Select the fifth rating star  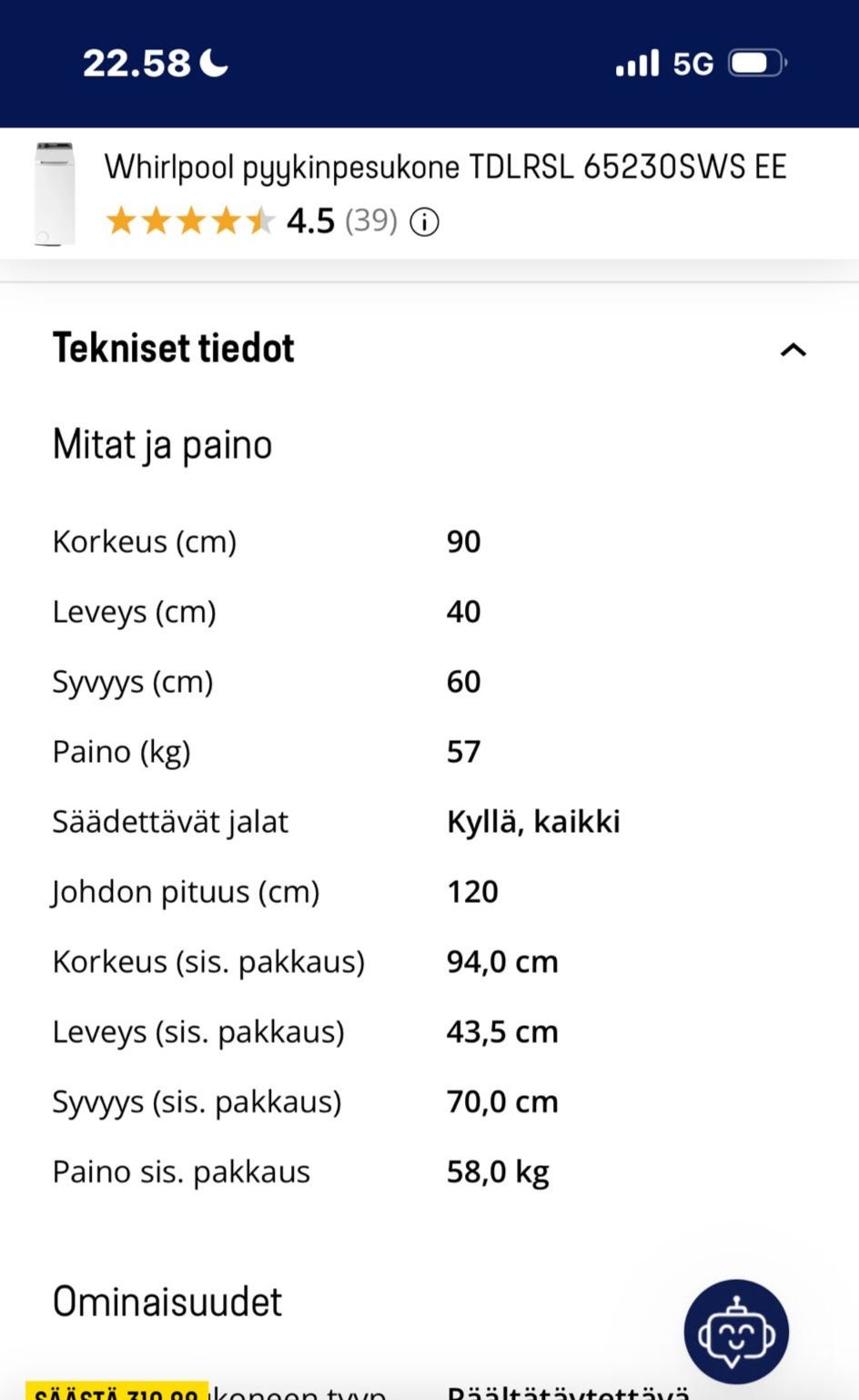click(260, 220)
